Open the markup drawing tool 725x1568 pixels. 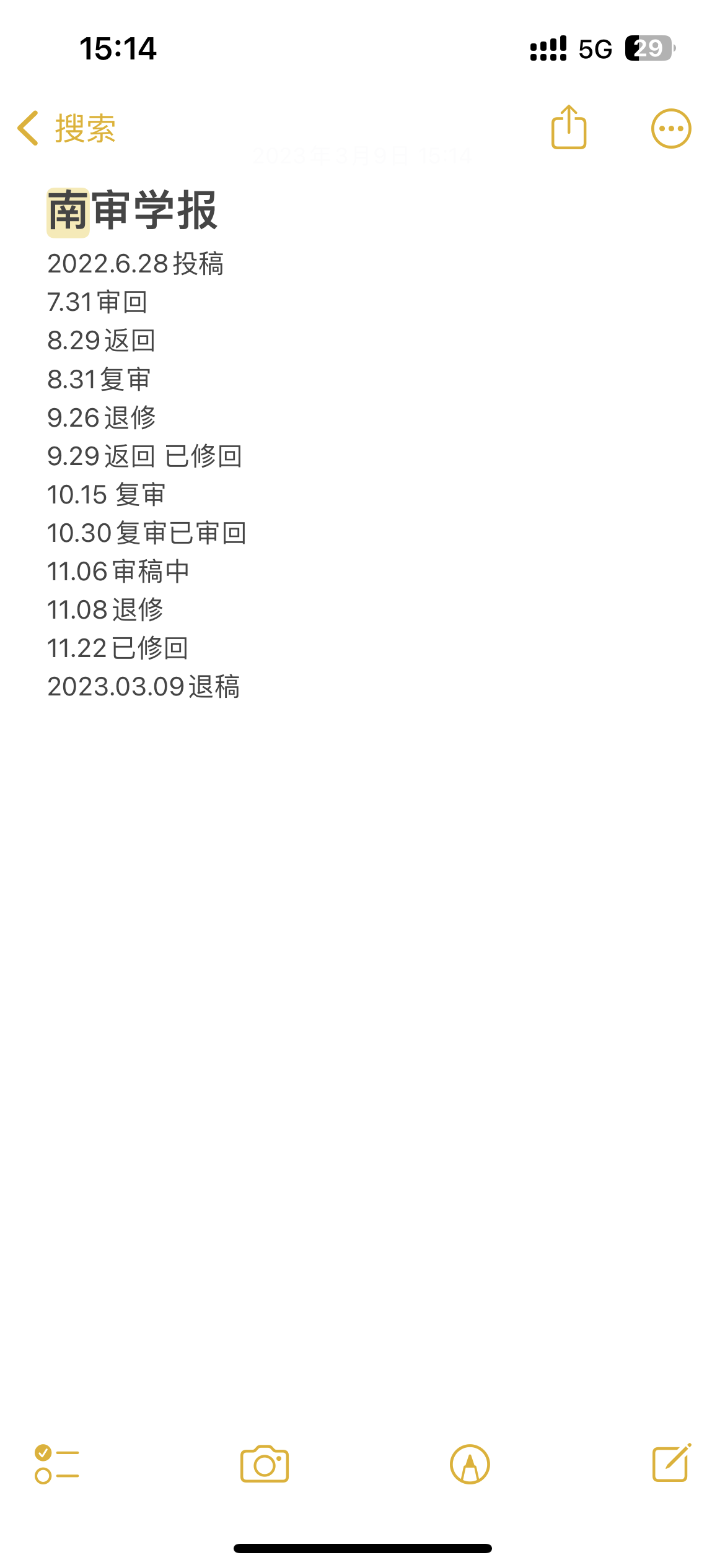[x=470, y=1464]
